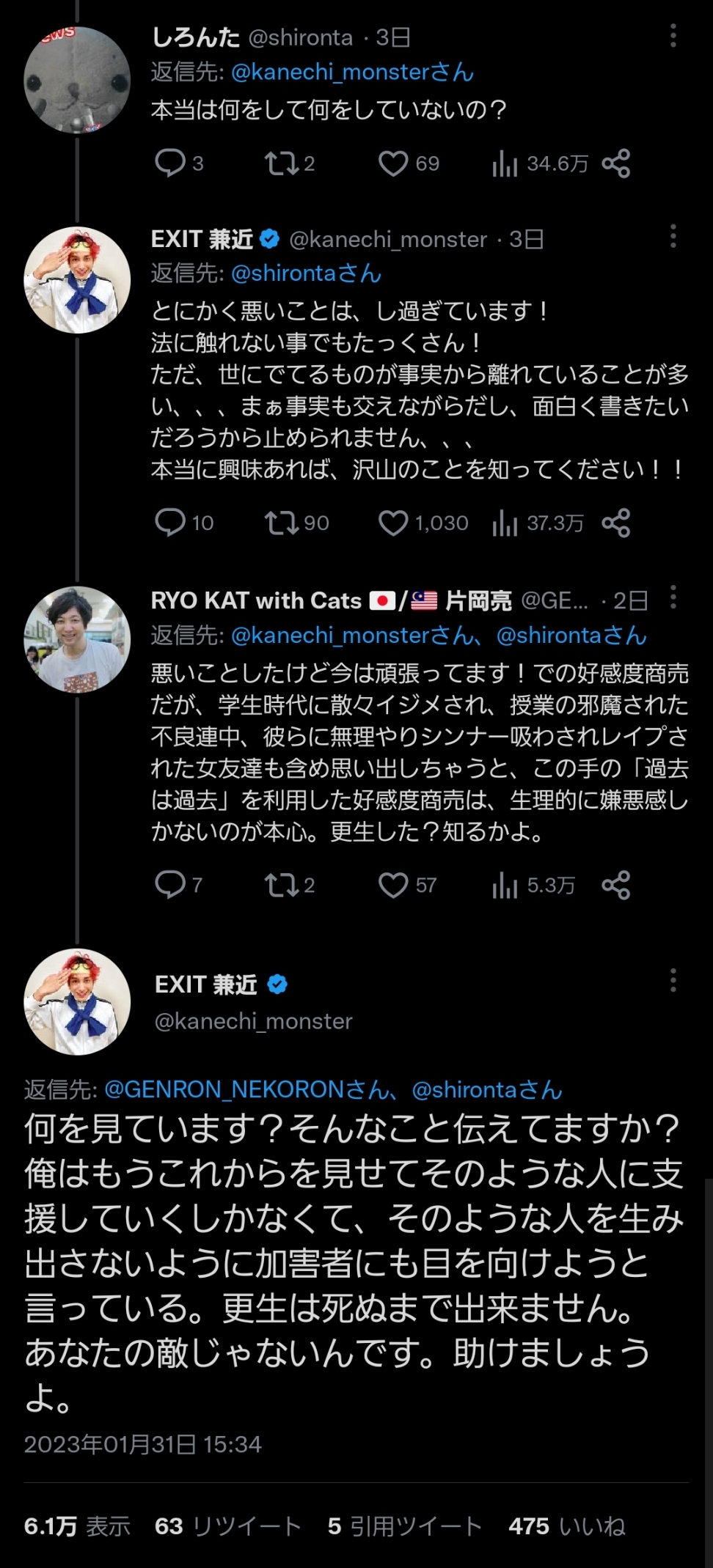
Task: Like EXIT 兼近's reply with 1,030 likes
Action: 393,523
